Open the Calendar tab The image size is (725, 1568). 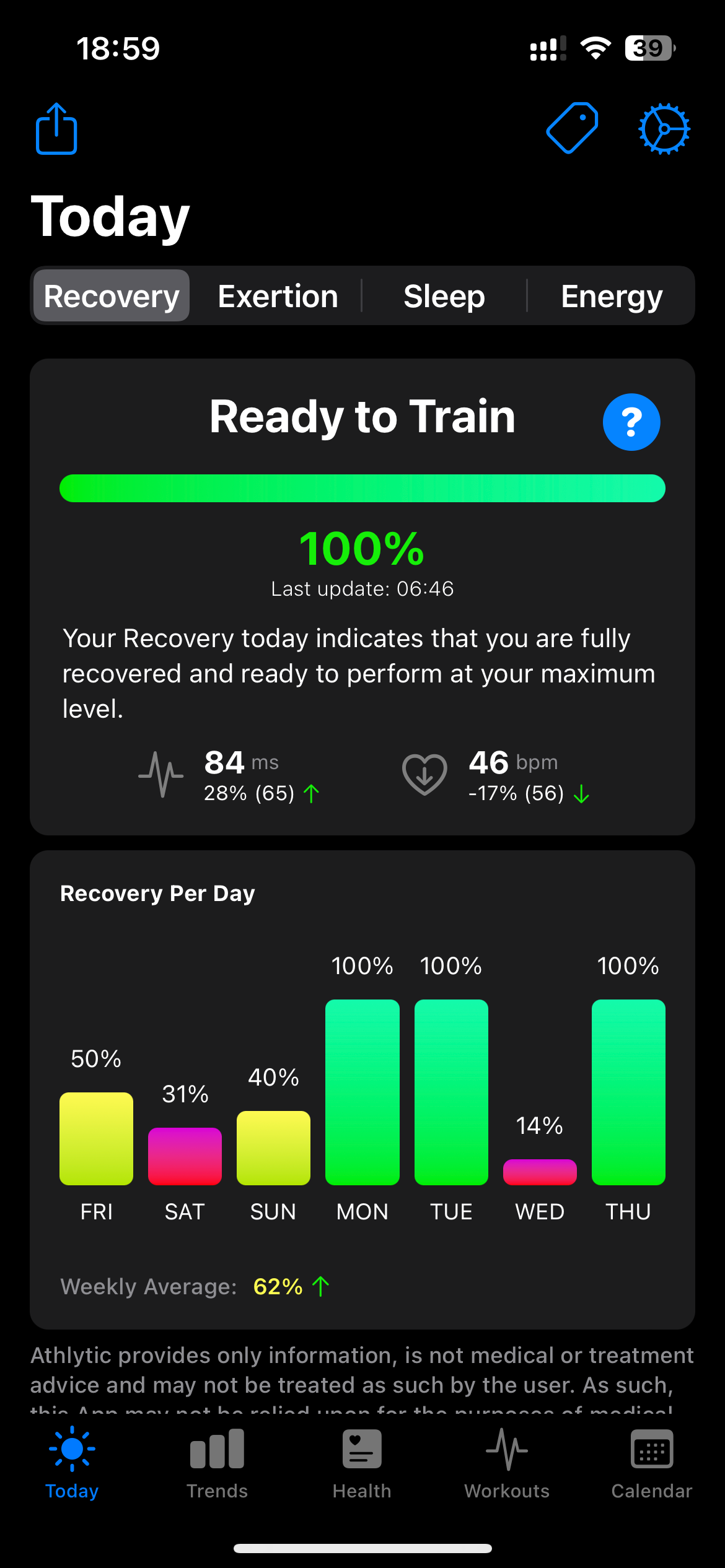652,1463
